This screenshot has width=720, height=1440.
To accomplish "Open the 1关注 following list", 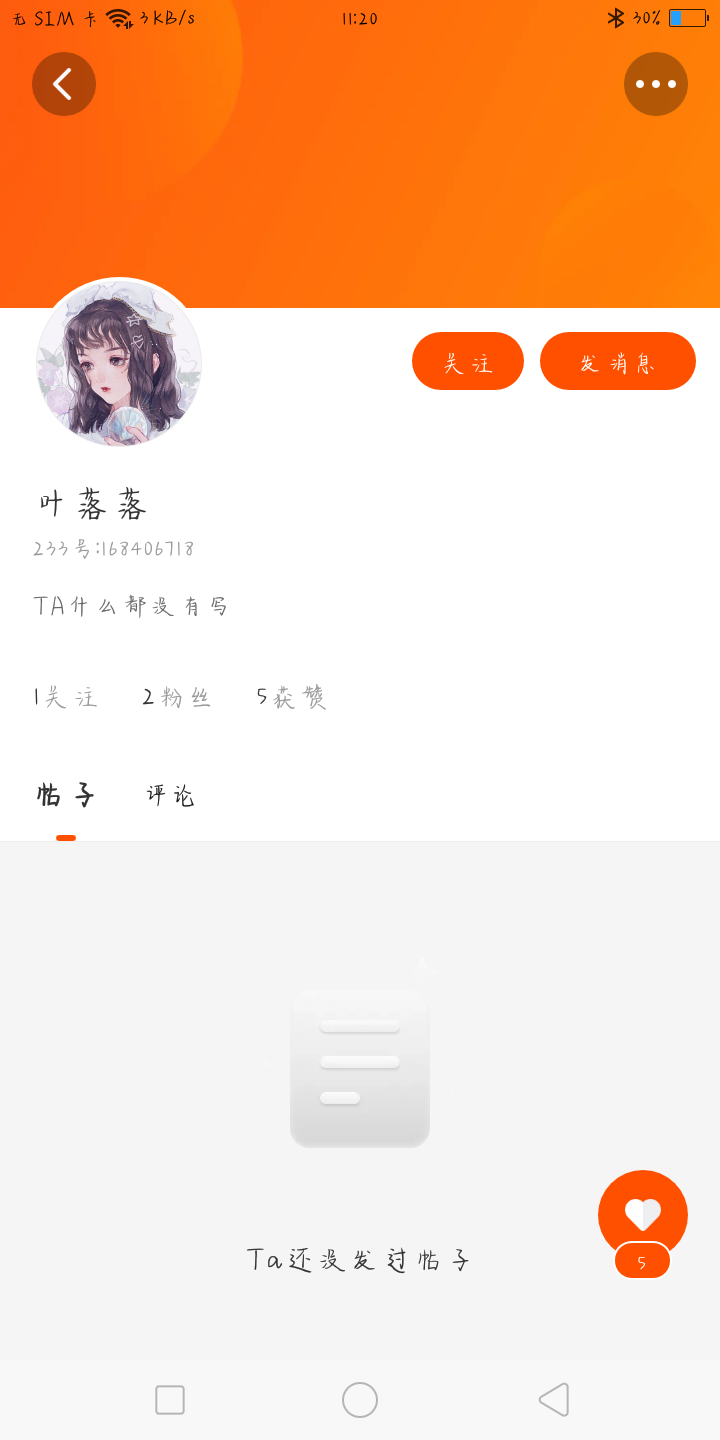I will tap(66, 697).
